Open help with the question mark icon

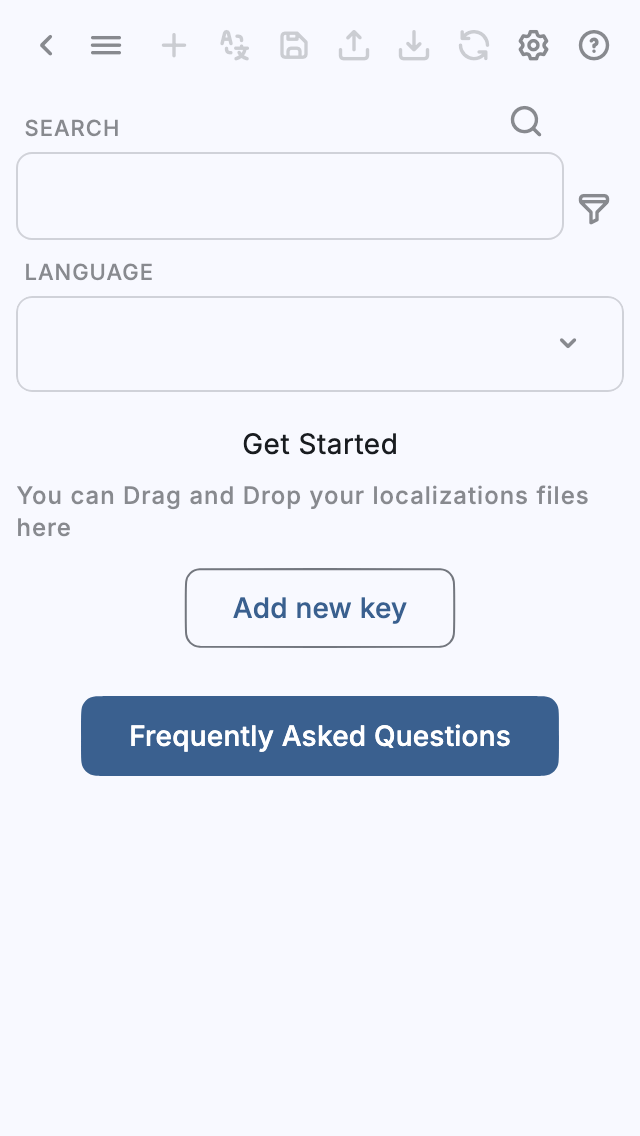[594, 45]
